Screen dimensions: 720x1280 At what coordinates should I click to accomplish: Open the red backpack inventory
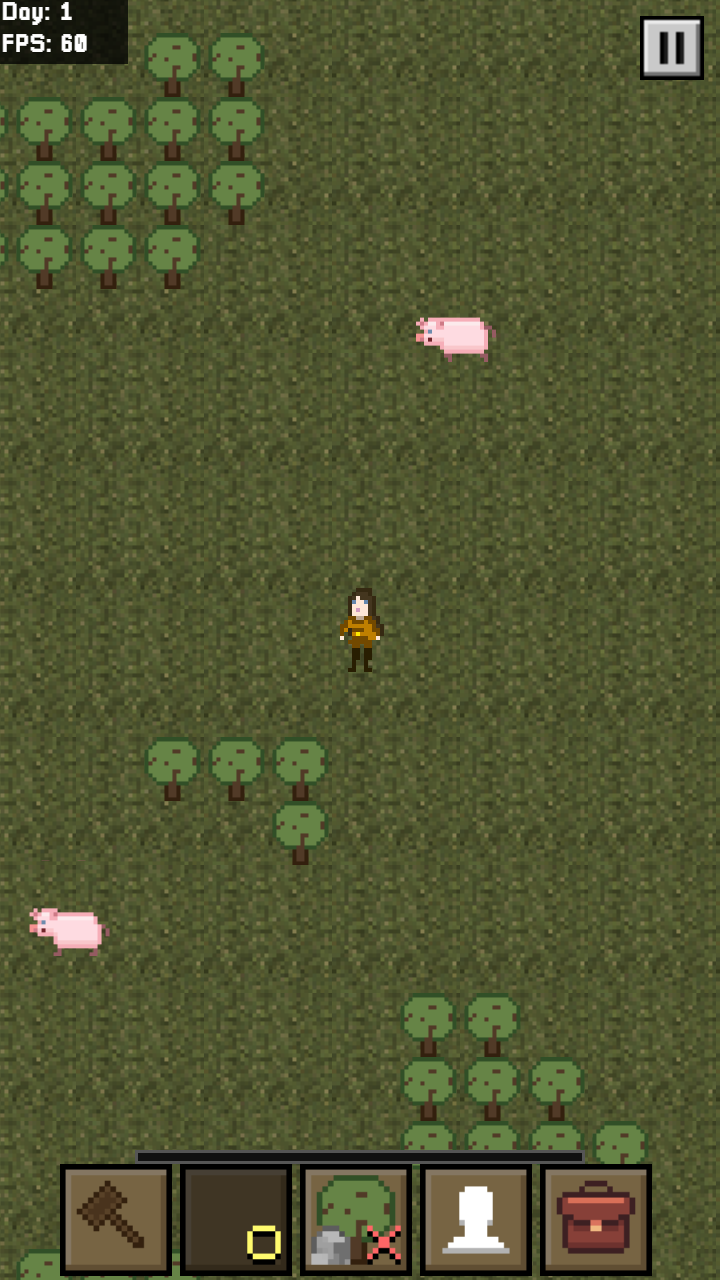596,1219
